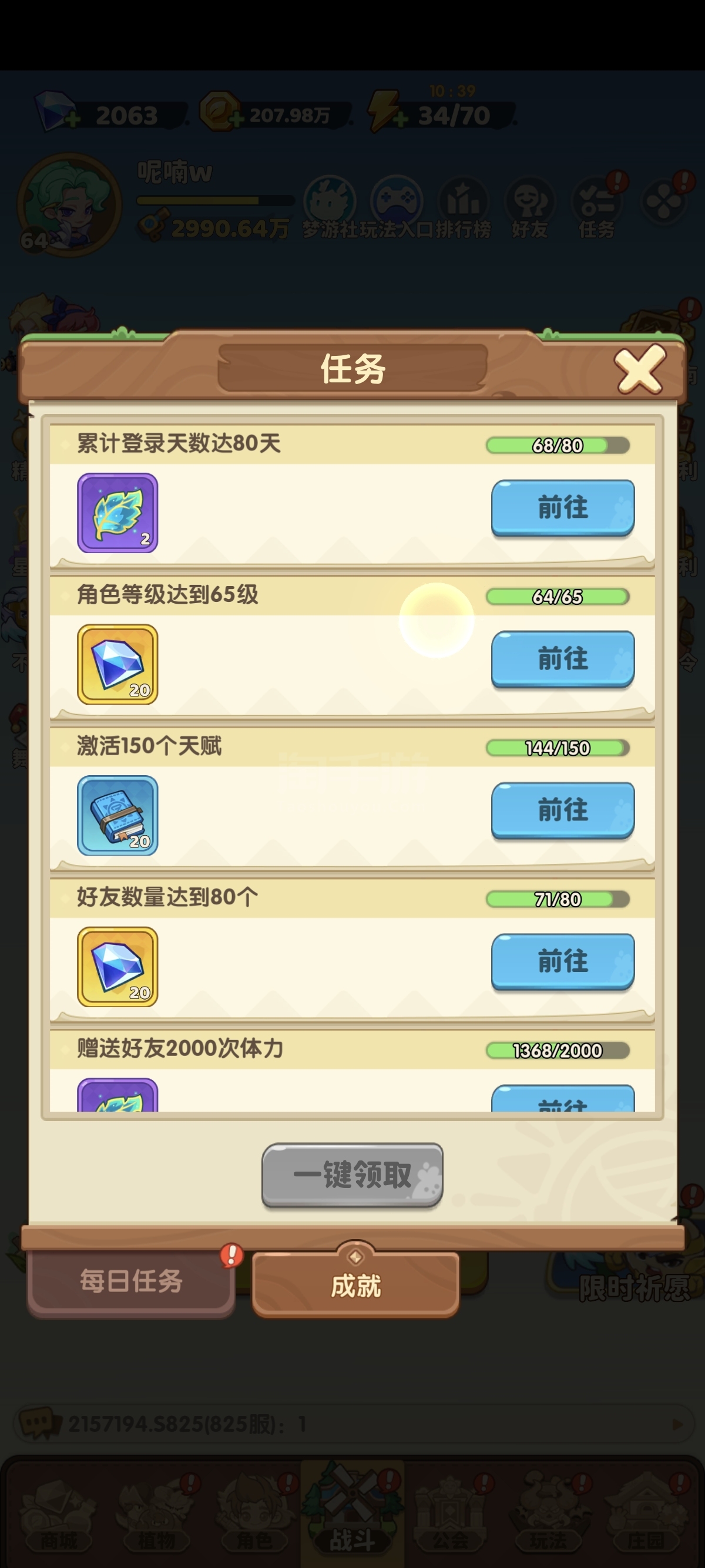Viewport: 705px width, 1568px height.
Task: Close the 任务 dialog
Action: pyautogui.click(x=640, y=369)
